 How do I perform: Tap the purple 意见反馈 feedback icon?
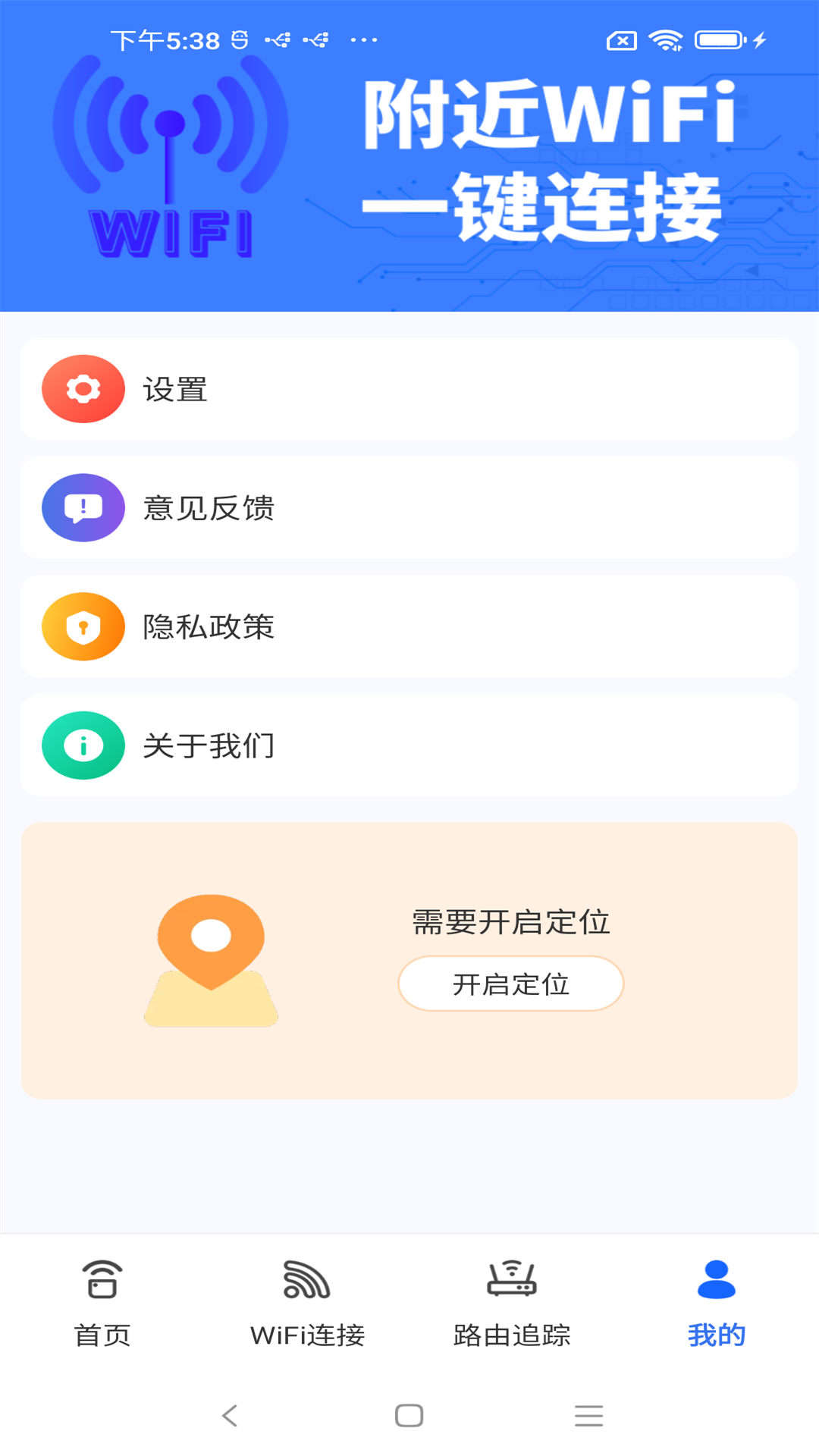[83, 507]
